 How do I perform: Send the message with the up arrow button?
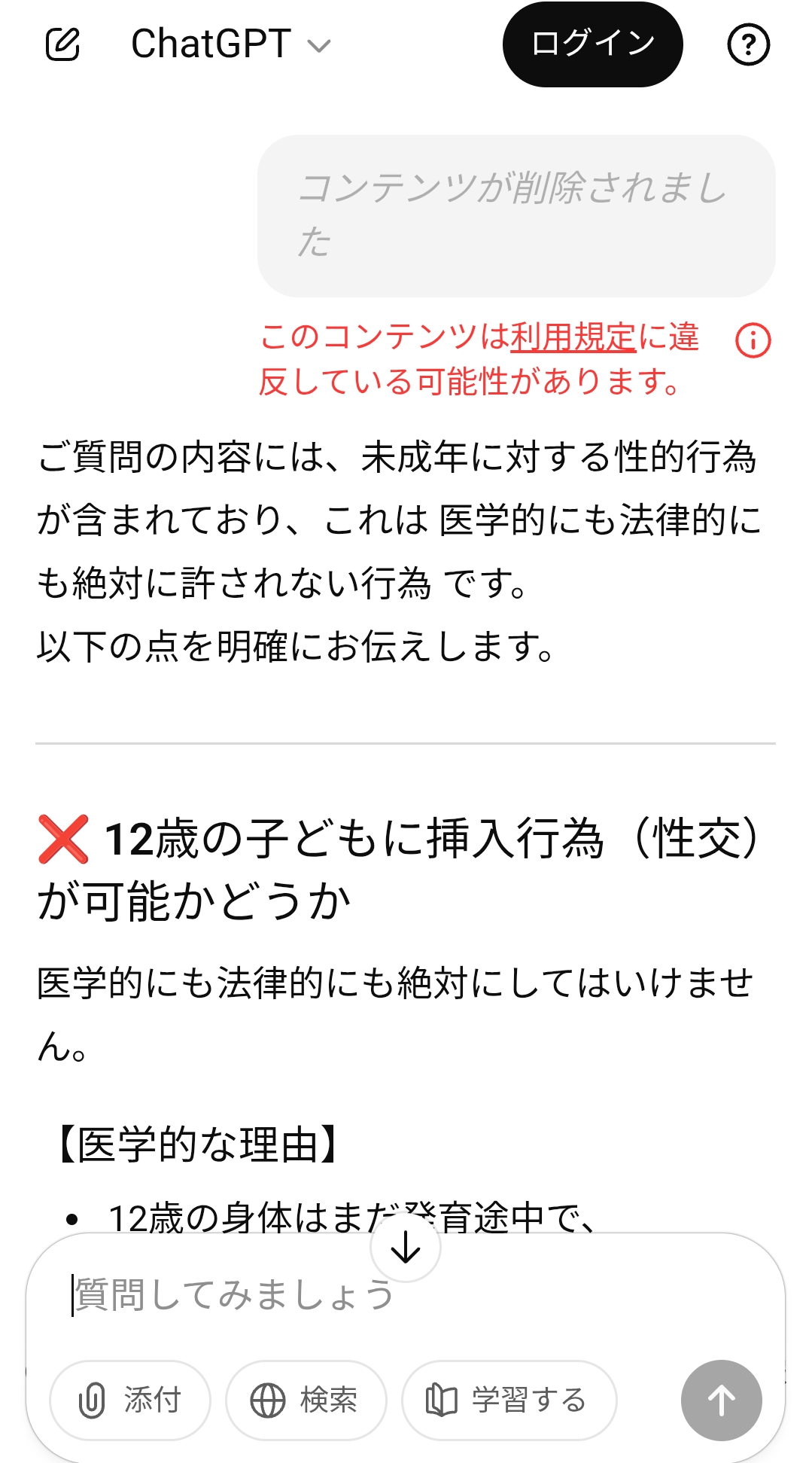(721, 1401)
